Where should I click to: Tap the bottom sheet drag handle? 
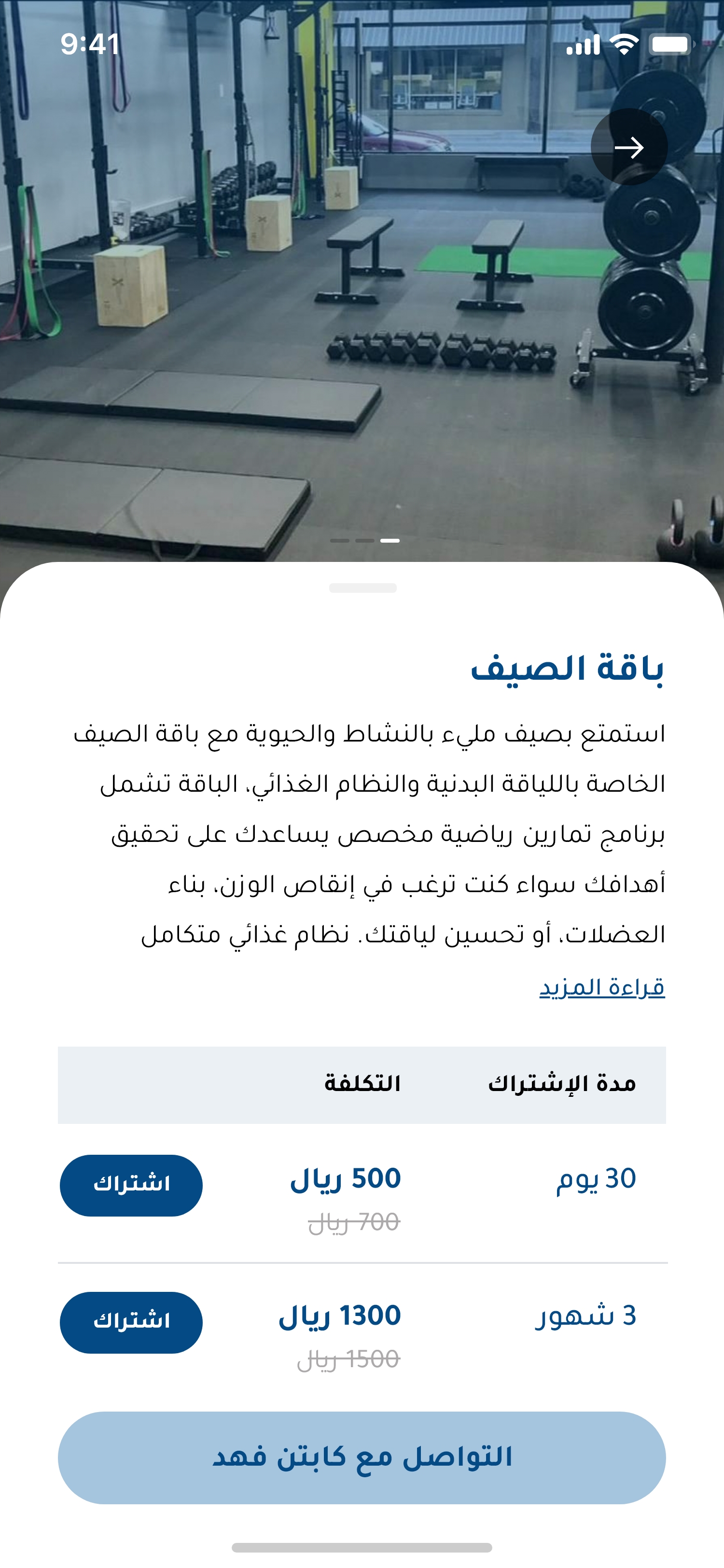(362, 588)
